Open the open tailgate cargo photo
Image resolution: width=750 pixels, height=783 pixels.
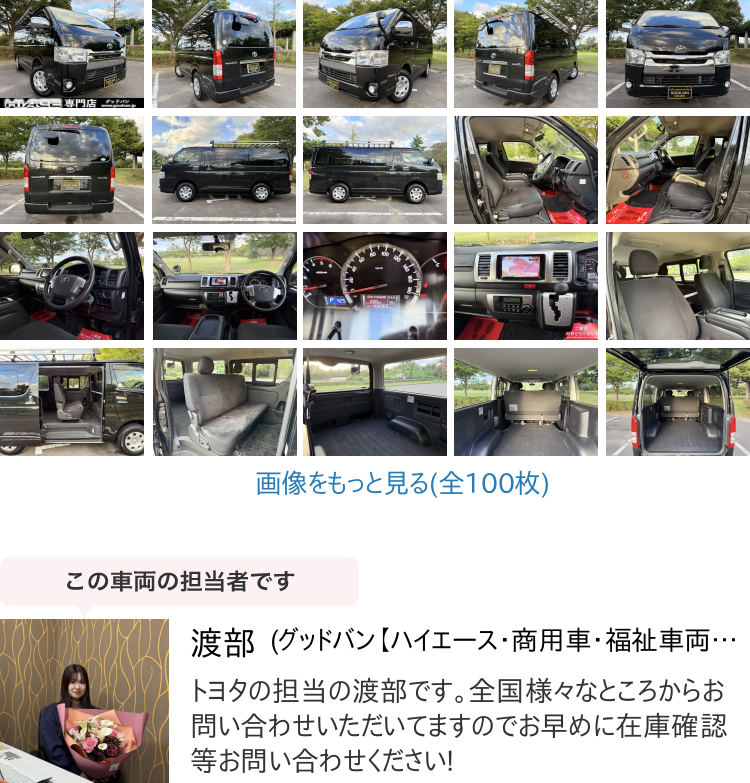coord(678,402)
